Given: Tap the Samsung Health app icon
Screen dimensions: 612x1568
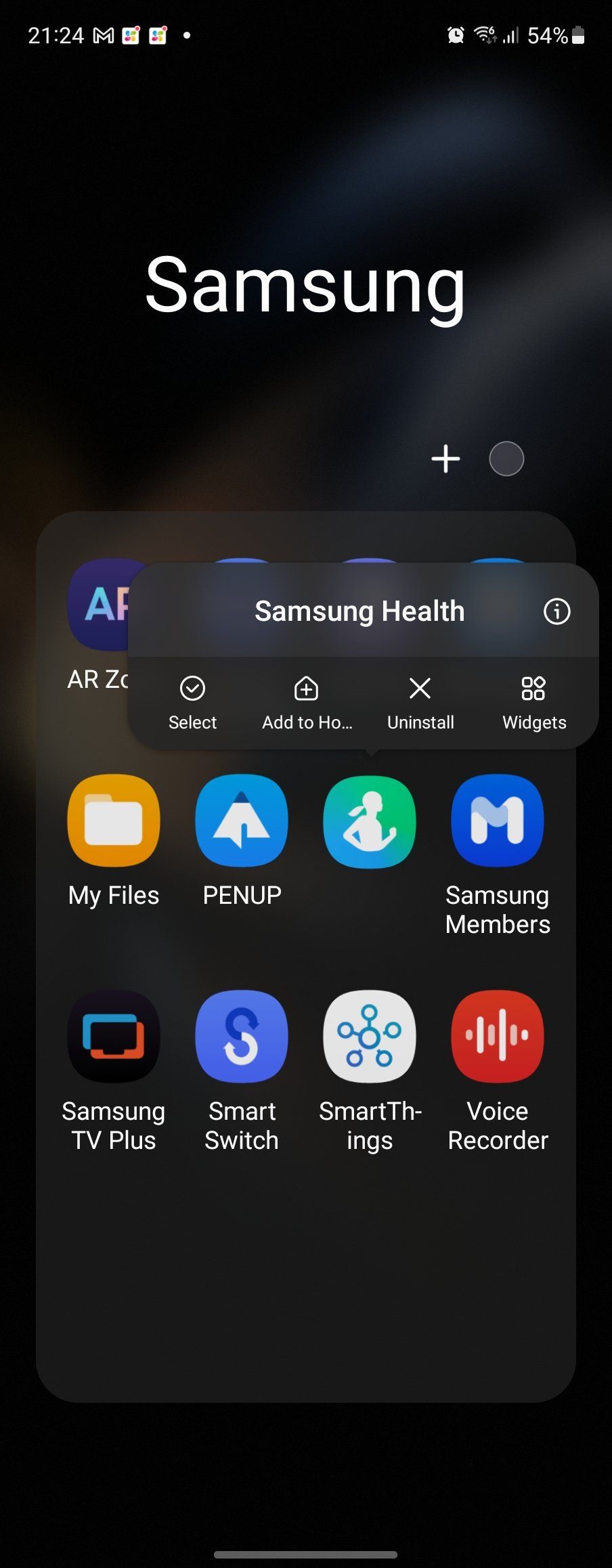Looking at the screenshot, I should click(370, 822).
